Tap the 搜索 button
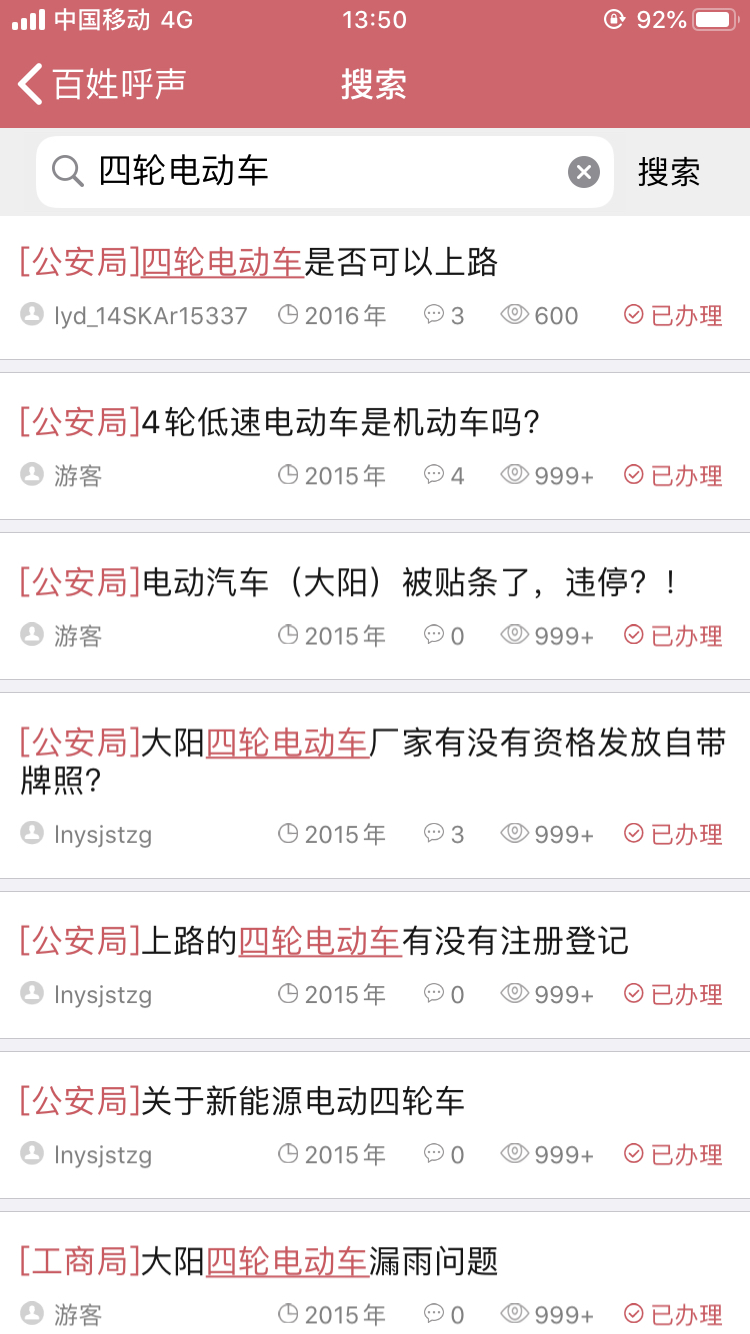 point(669,172)
